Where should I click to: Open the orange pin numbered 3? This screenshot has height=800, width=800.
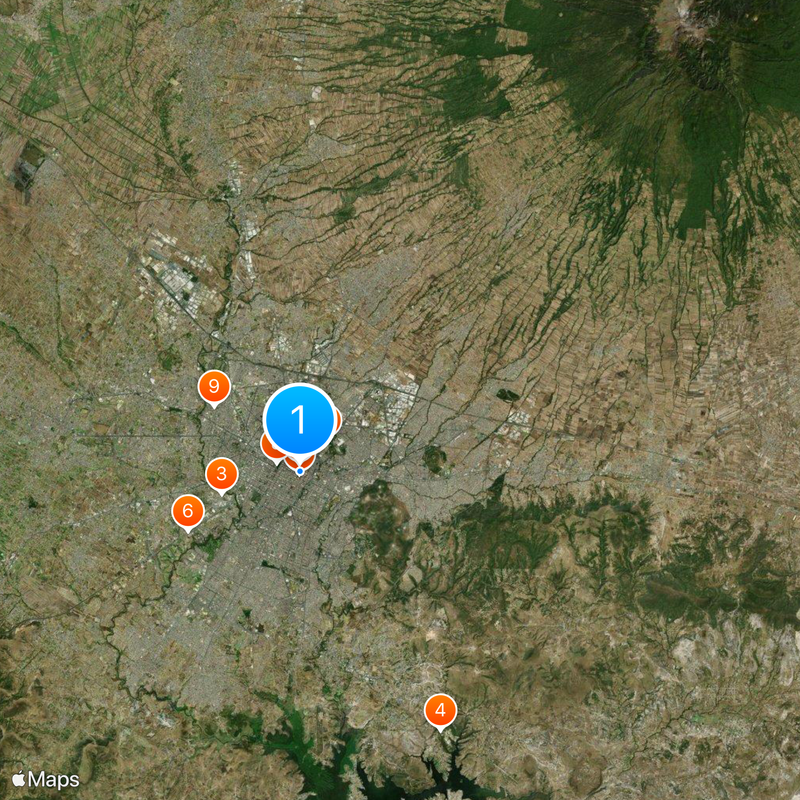222,474
